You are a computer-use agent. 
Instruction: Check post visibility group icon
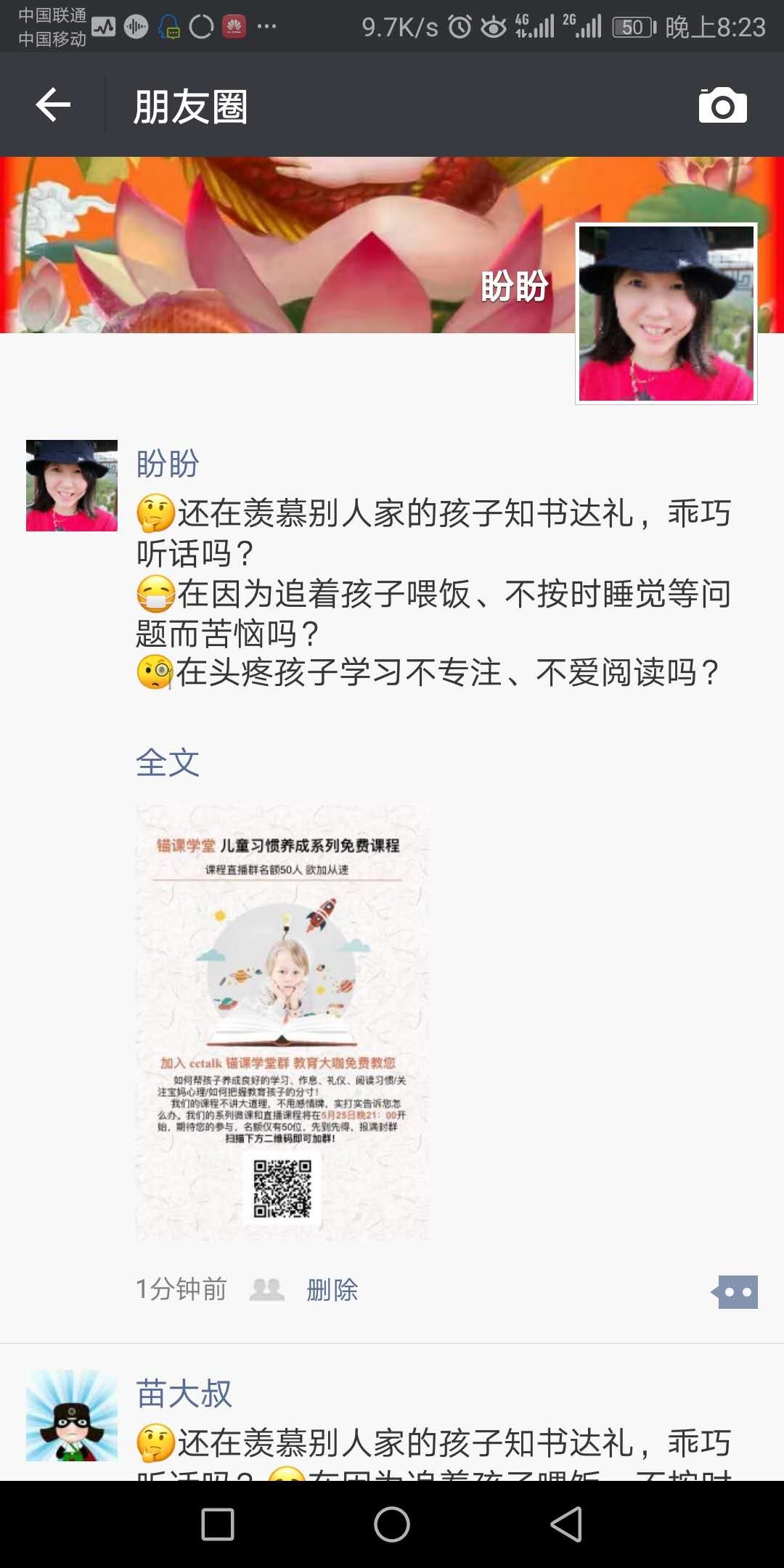(x=266, y=1290)
